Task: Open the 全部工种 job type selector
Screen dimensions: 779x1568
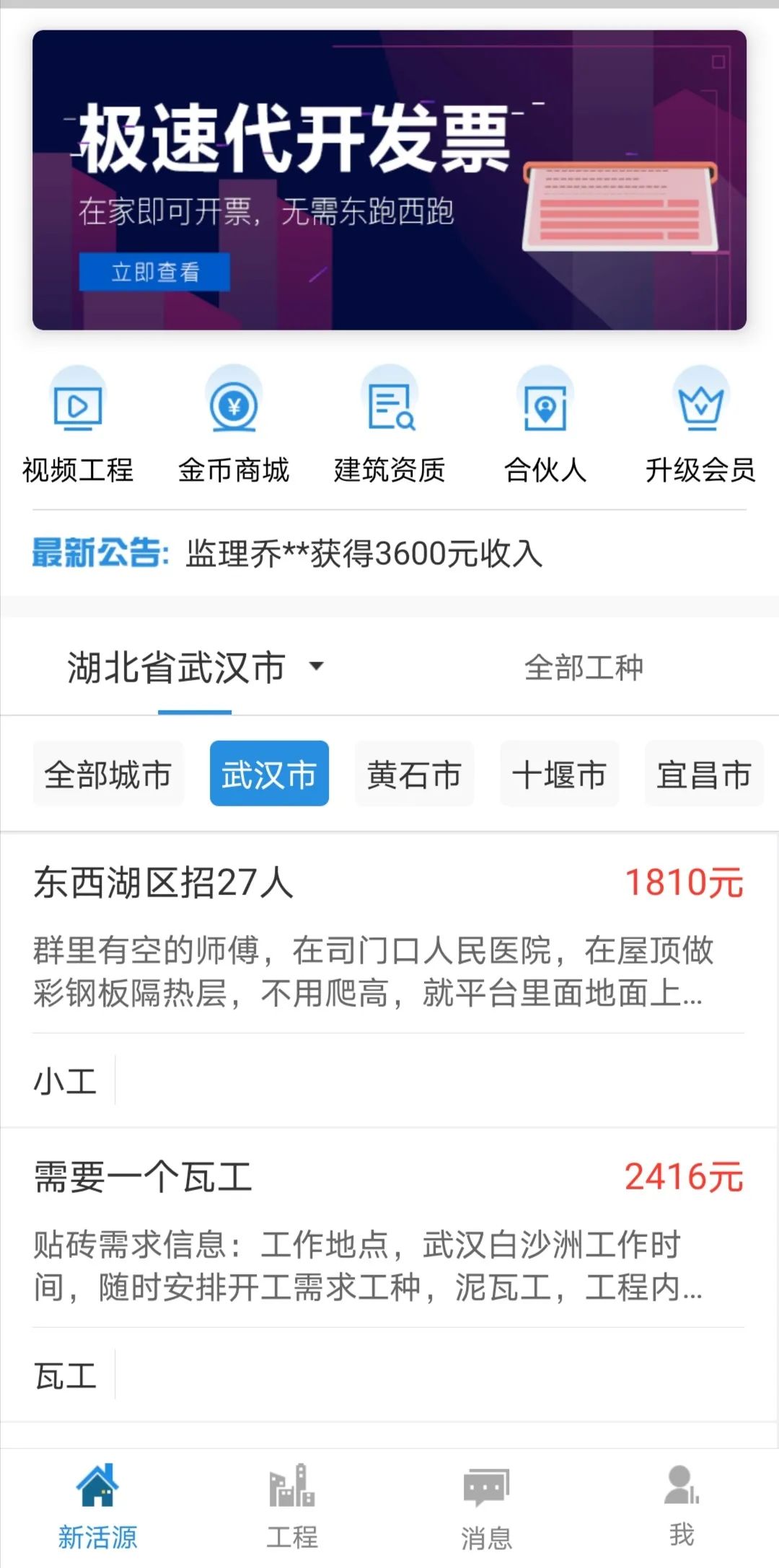Action: pos(584,668)
